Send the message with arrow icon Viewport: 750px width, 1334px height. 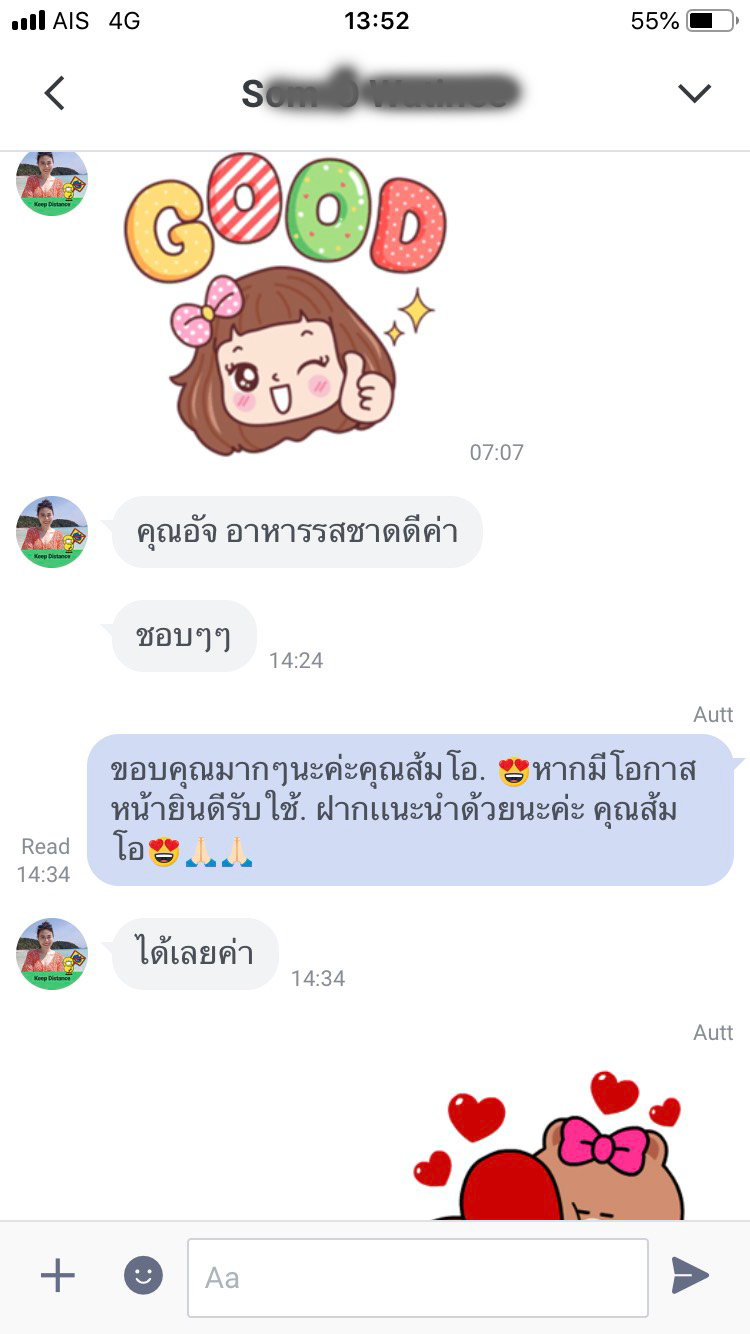click(x=690, y=1275)
